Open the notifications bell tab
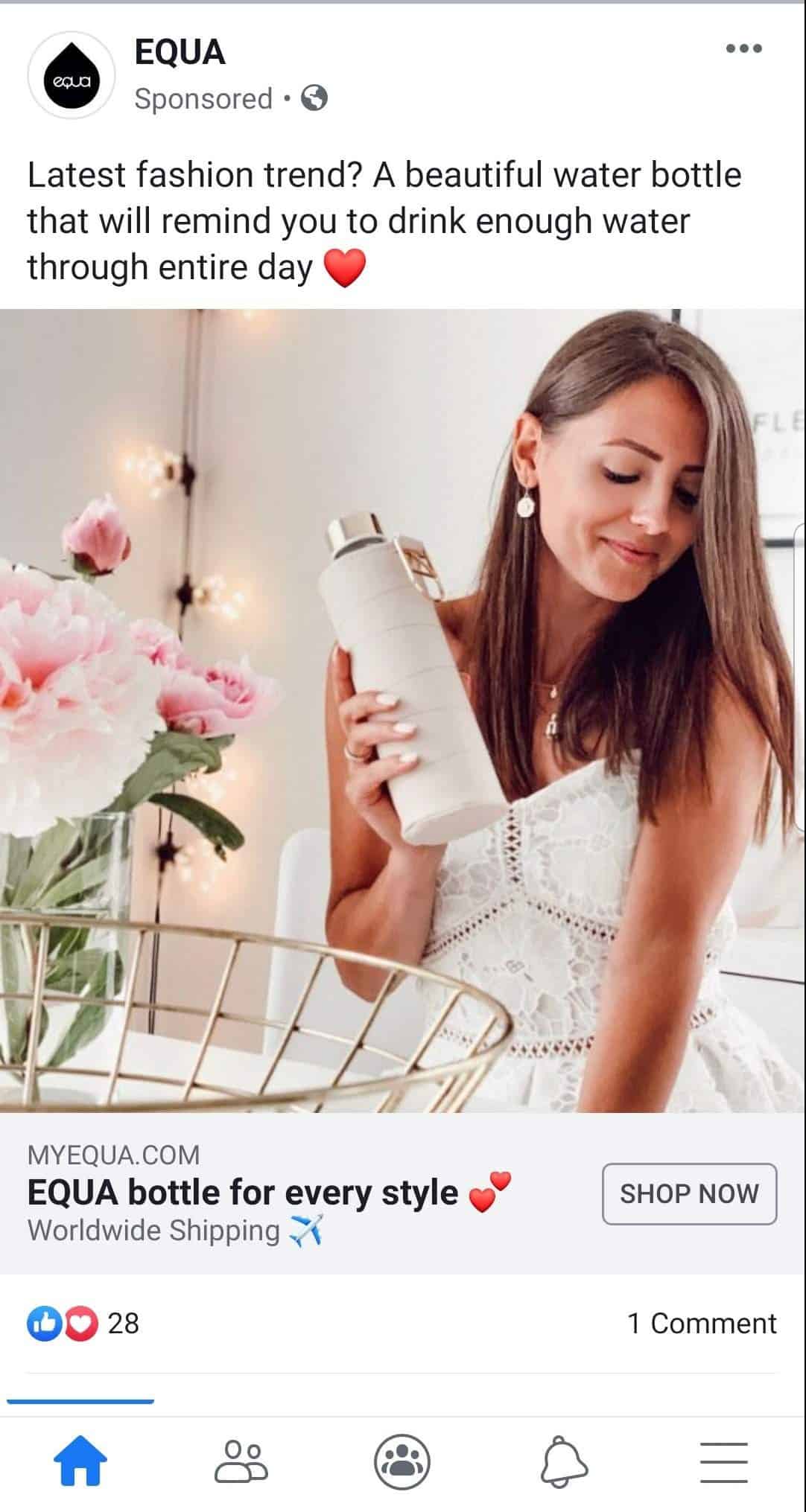 [x=564, y=1461]
